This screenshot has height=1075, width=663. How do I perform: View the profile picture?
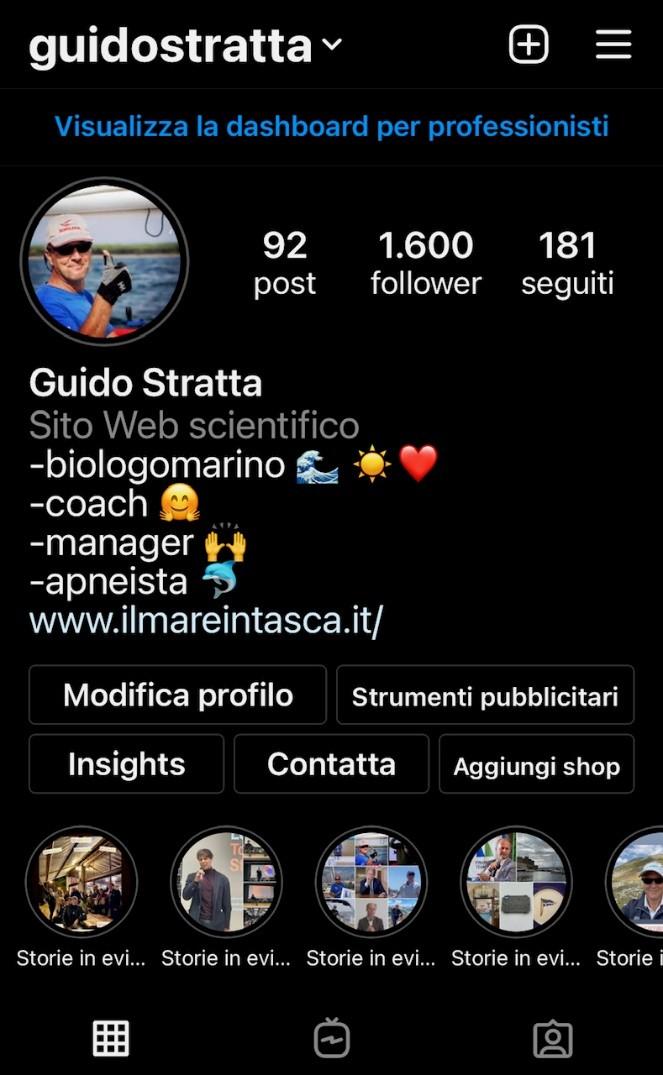(x=104, y=262)
